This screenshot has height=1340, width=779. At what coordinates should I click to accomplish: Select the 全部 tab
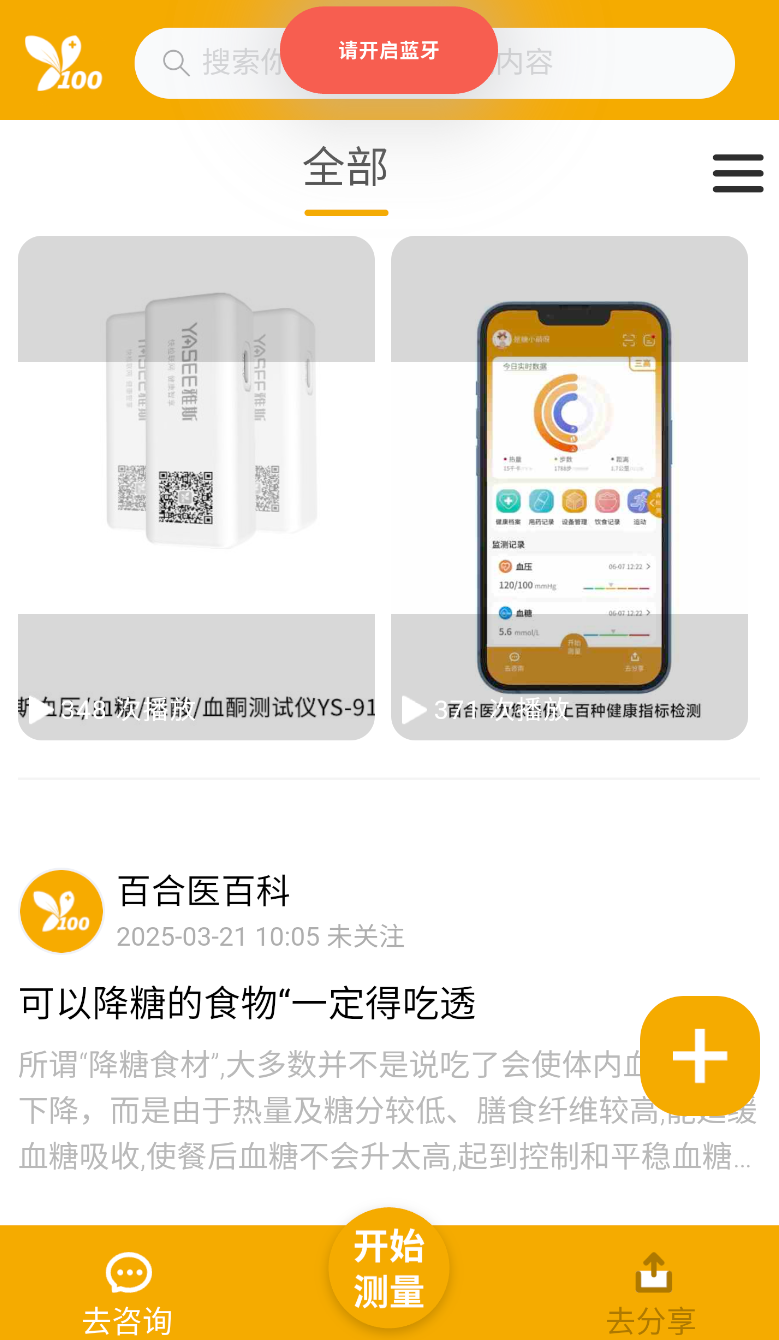[x=346, y=167]
